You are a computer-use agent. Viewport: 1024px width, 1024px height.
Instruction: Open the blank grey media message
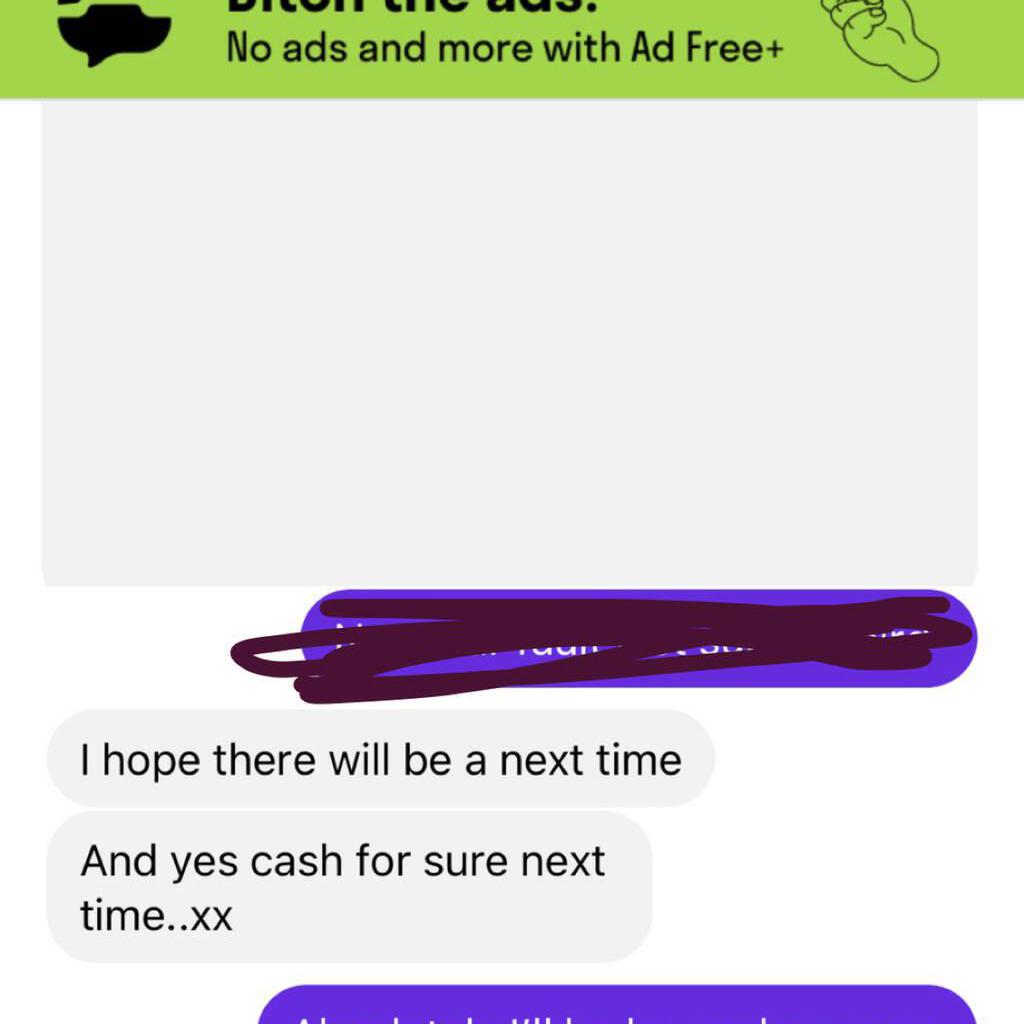tap(508, 340)
